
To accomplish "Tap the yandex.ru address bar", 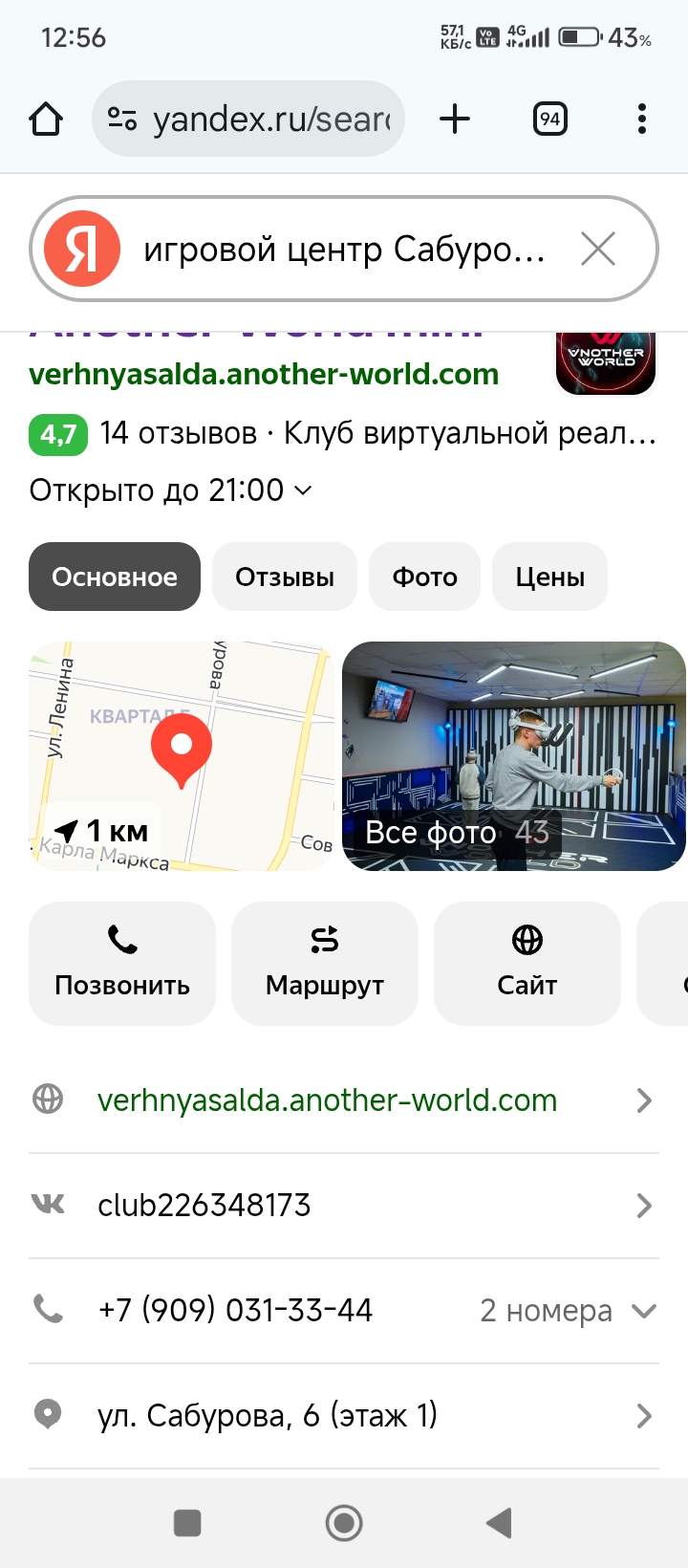I will click(x=248, y=119).
